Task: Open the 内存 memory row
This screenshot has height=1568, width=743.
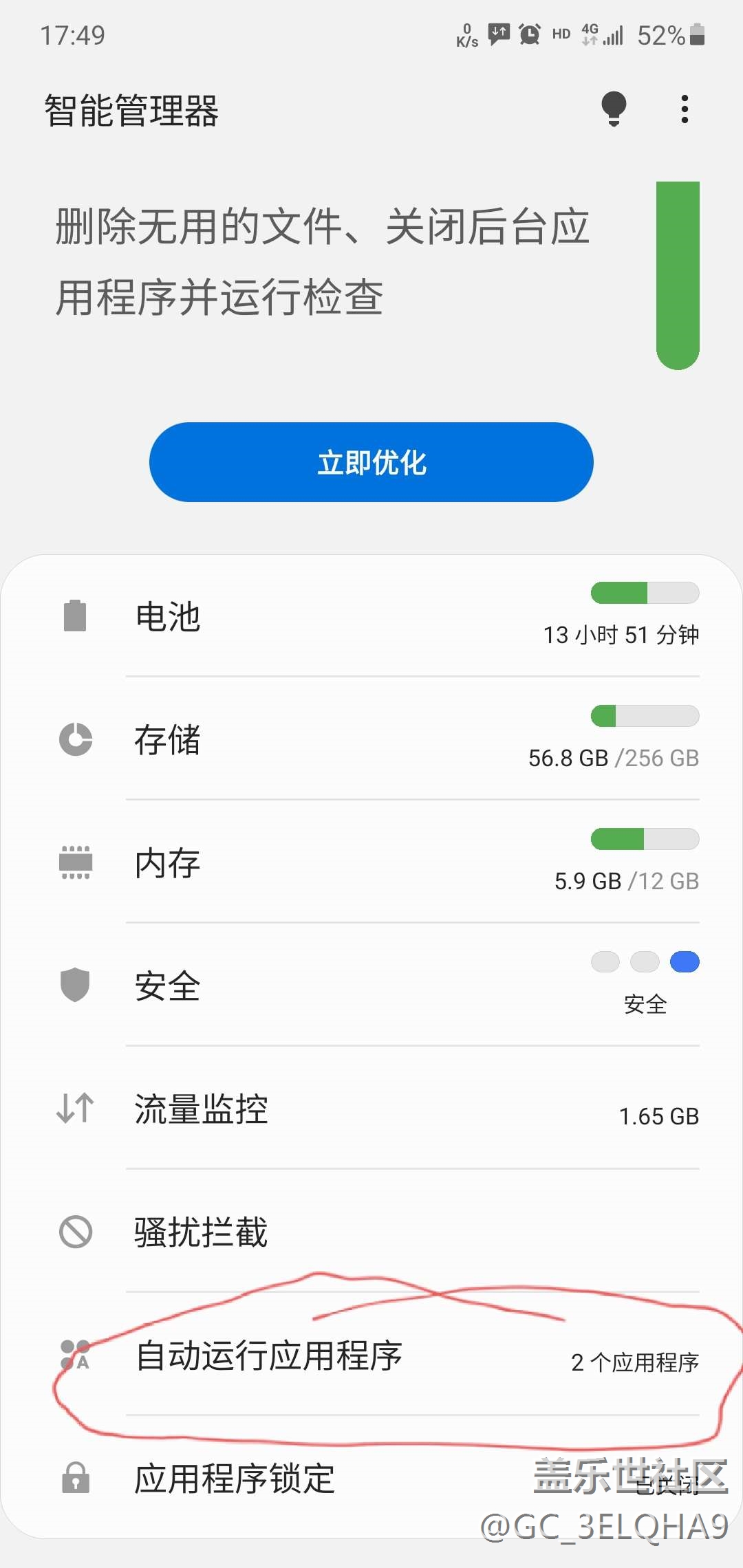Action: (x=371, y=862)
